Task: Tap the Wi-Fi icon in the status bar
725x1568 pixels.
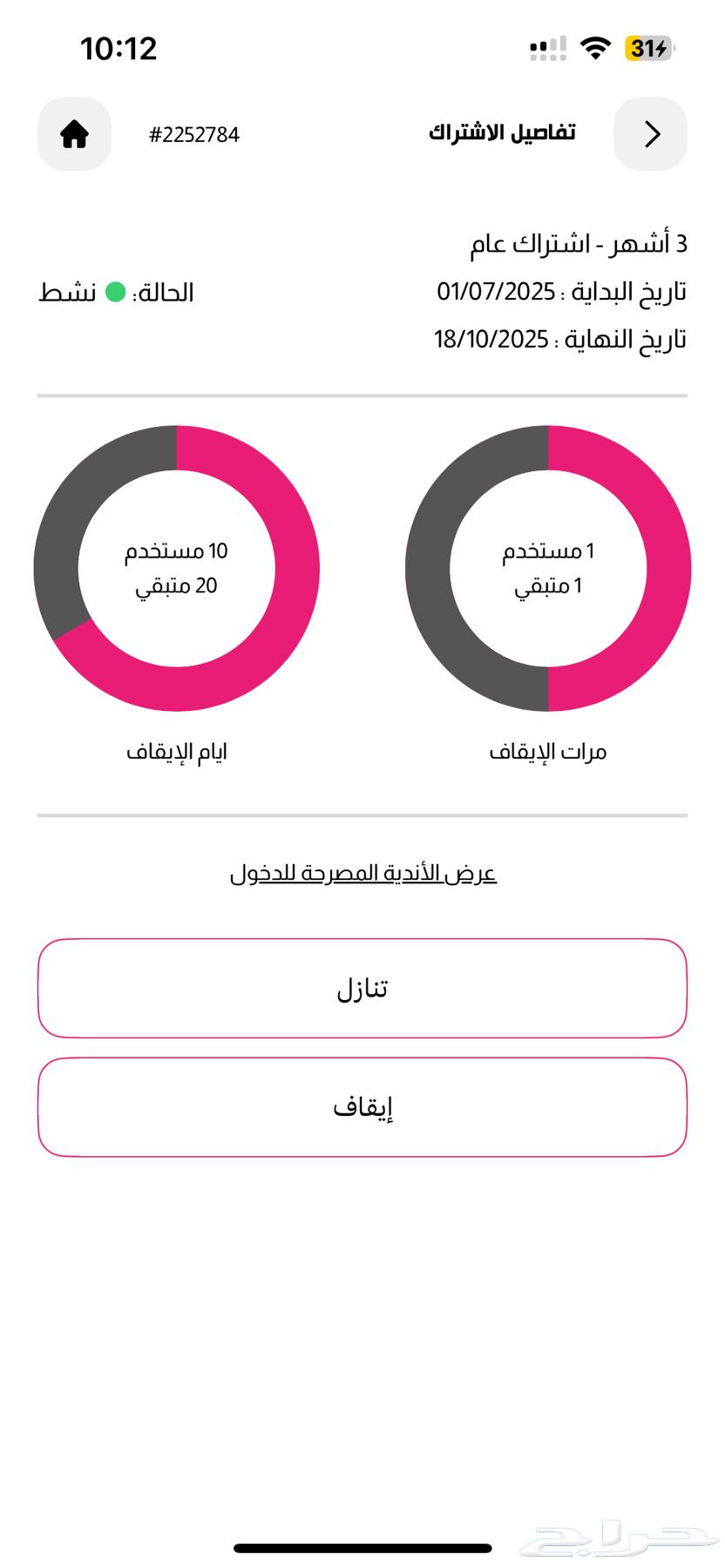Action: click(x=595, y=50)
